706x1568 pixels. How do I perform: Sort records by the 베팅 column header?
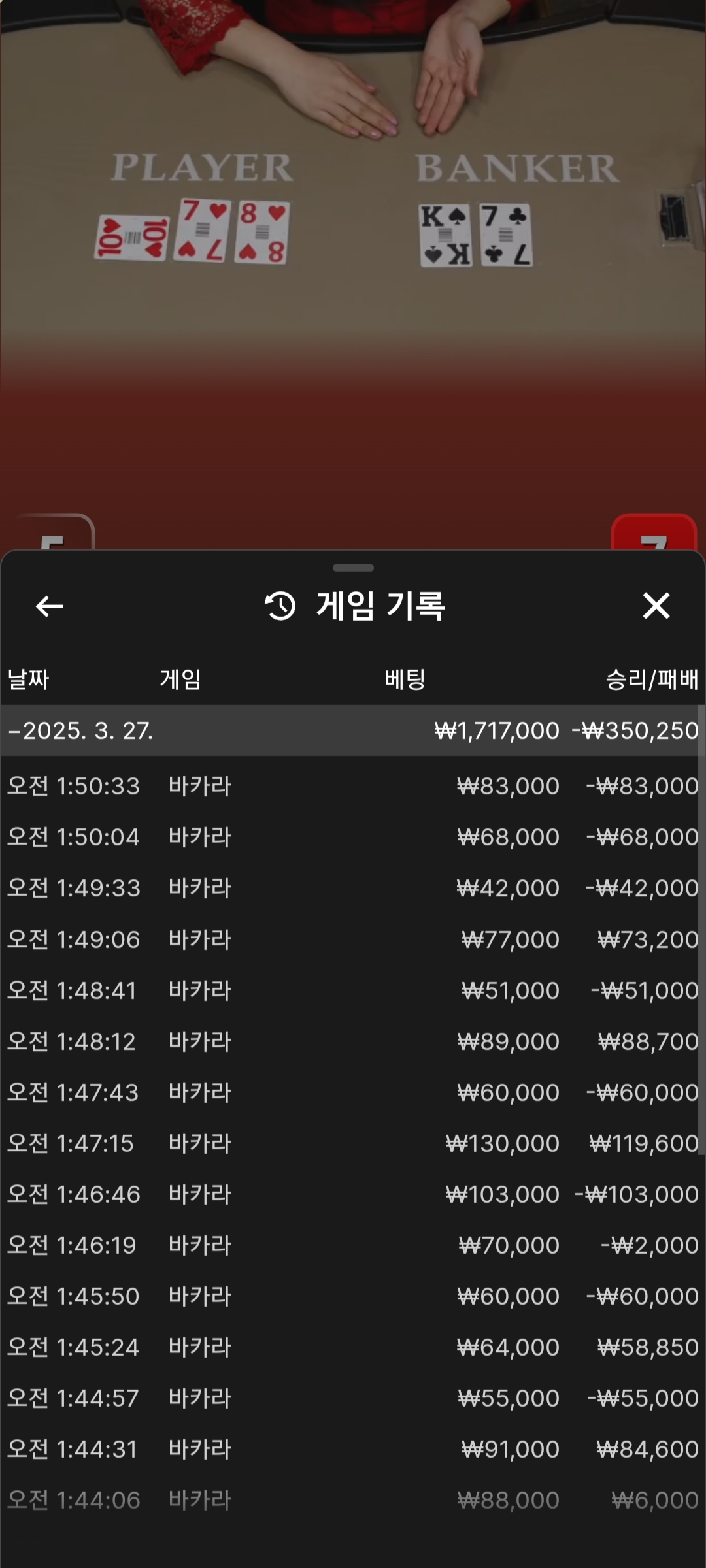click(x=405, y=679)
